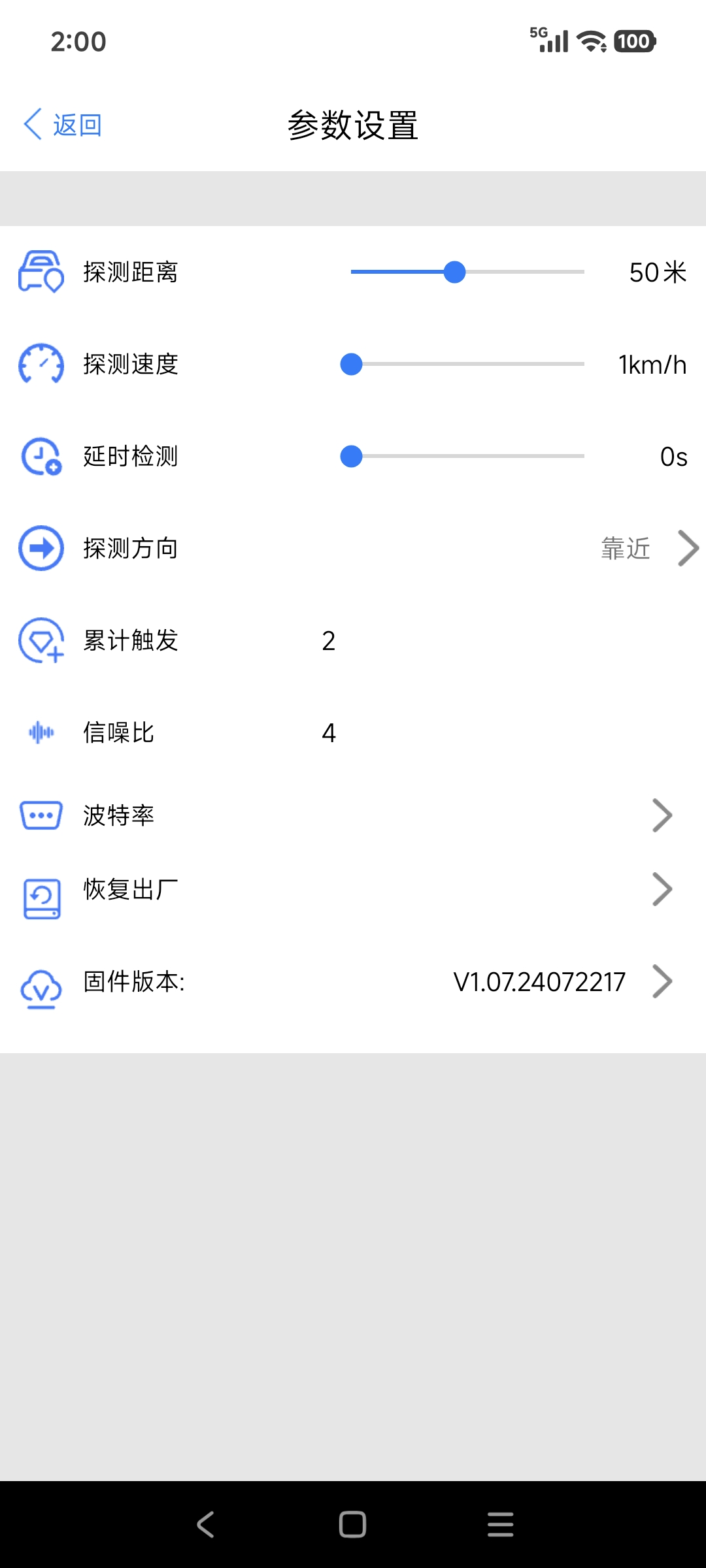The height and width of the screenshot is (1568, 706).
Task: Tap the 延时检测 slider handle
Action: click(352, 456)
